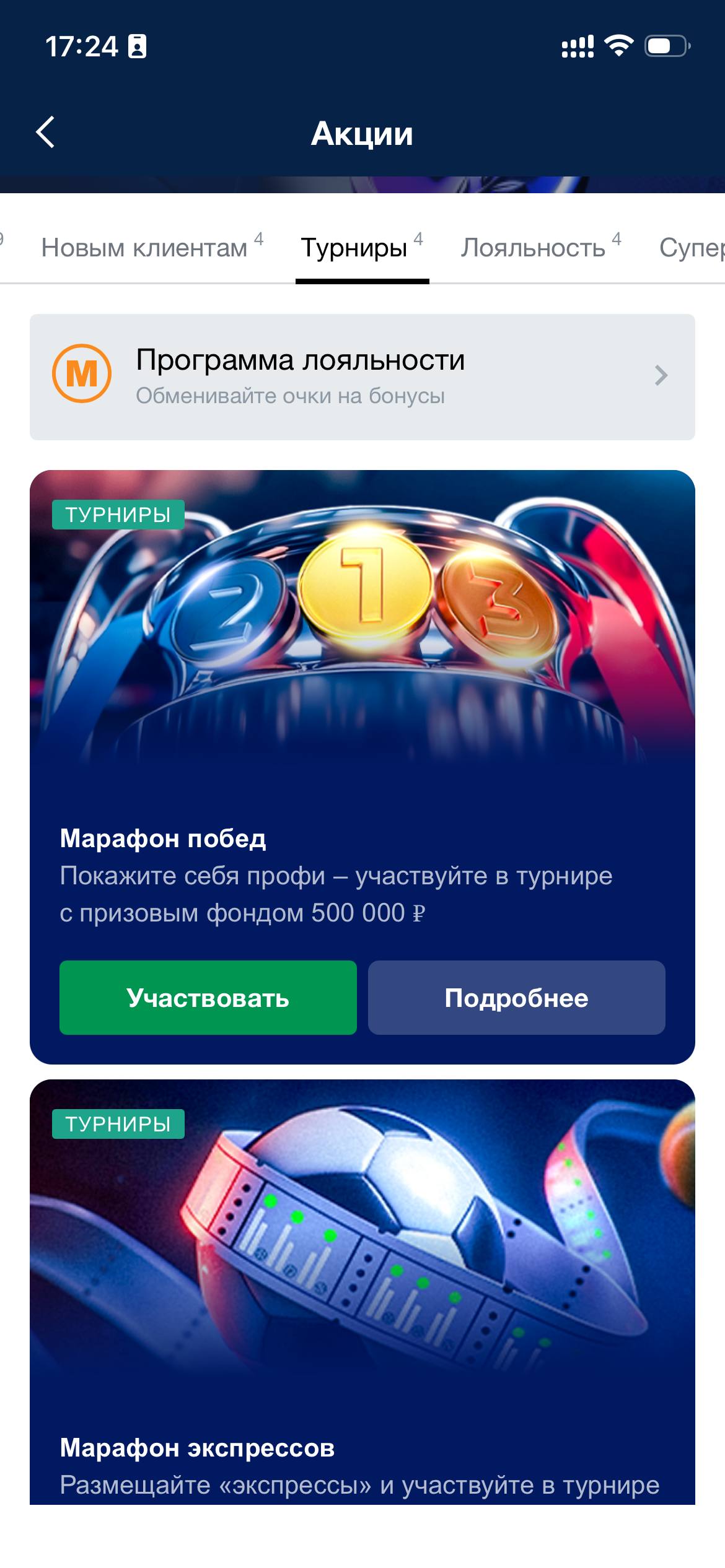
Task: Tap Участвовать in Марафон побед
Action: (x=208, y=998)
